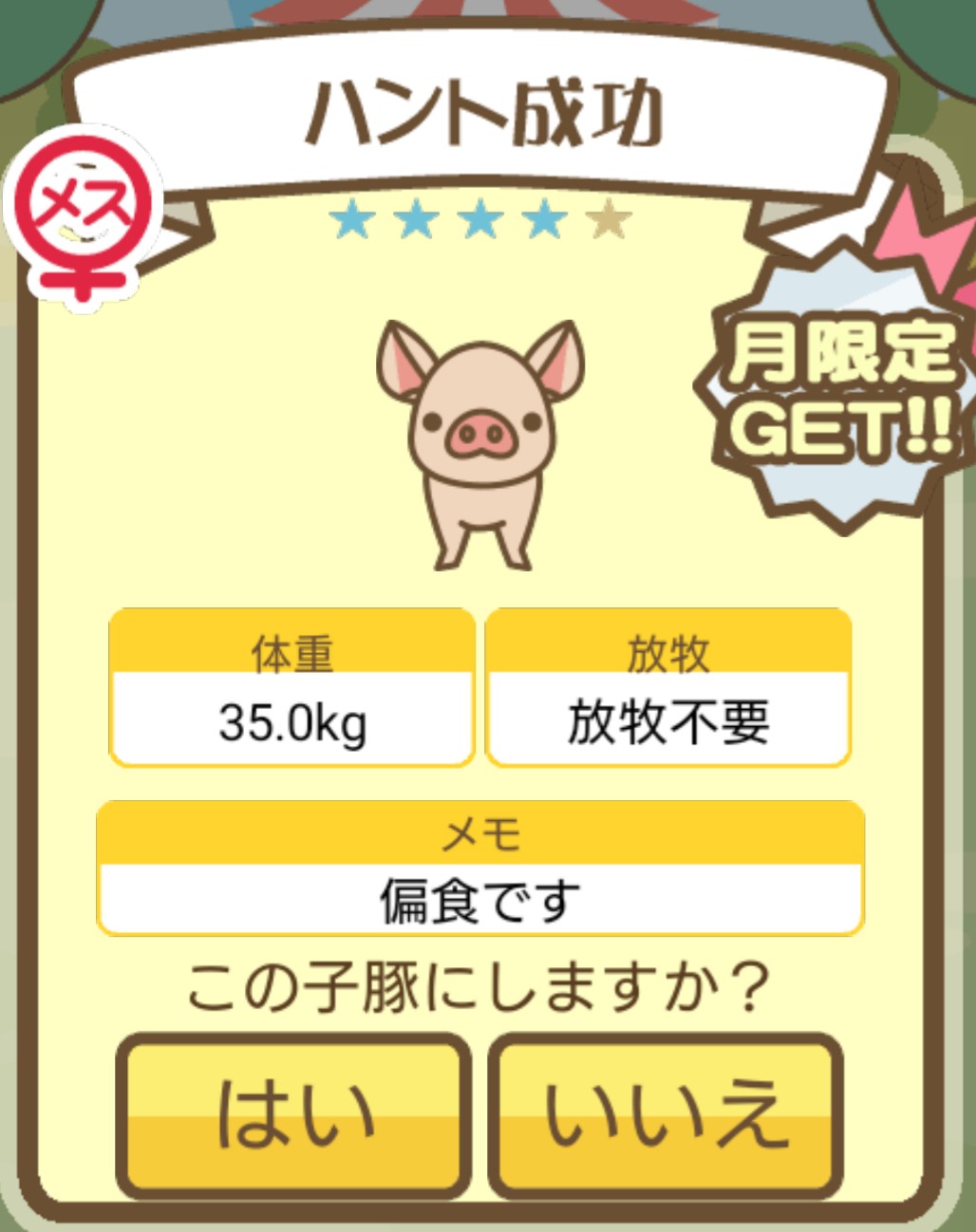Viewport: 976px width, 1232px height.
Task: Confirm with the はい button
Action: [x=293, y=1115]
